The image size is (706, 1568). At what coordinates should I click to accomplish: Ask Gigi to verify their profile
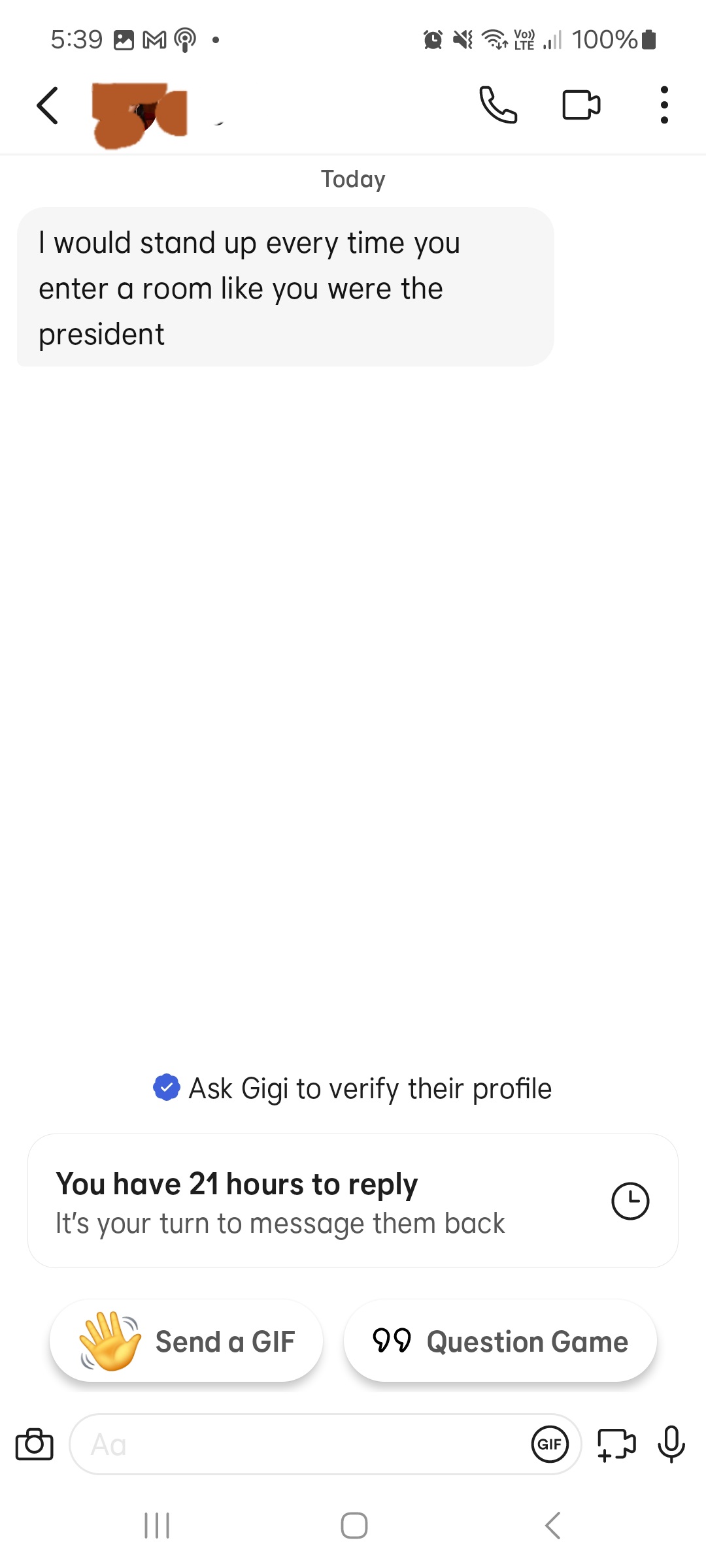point(353,1088)
